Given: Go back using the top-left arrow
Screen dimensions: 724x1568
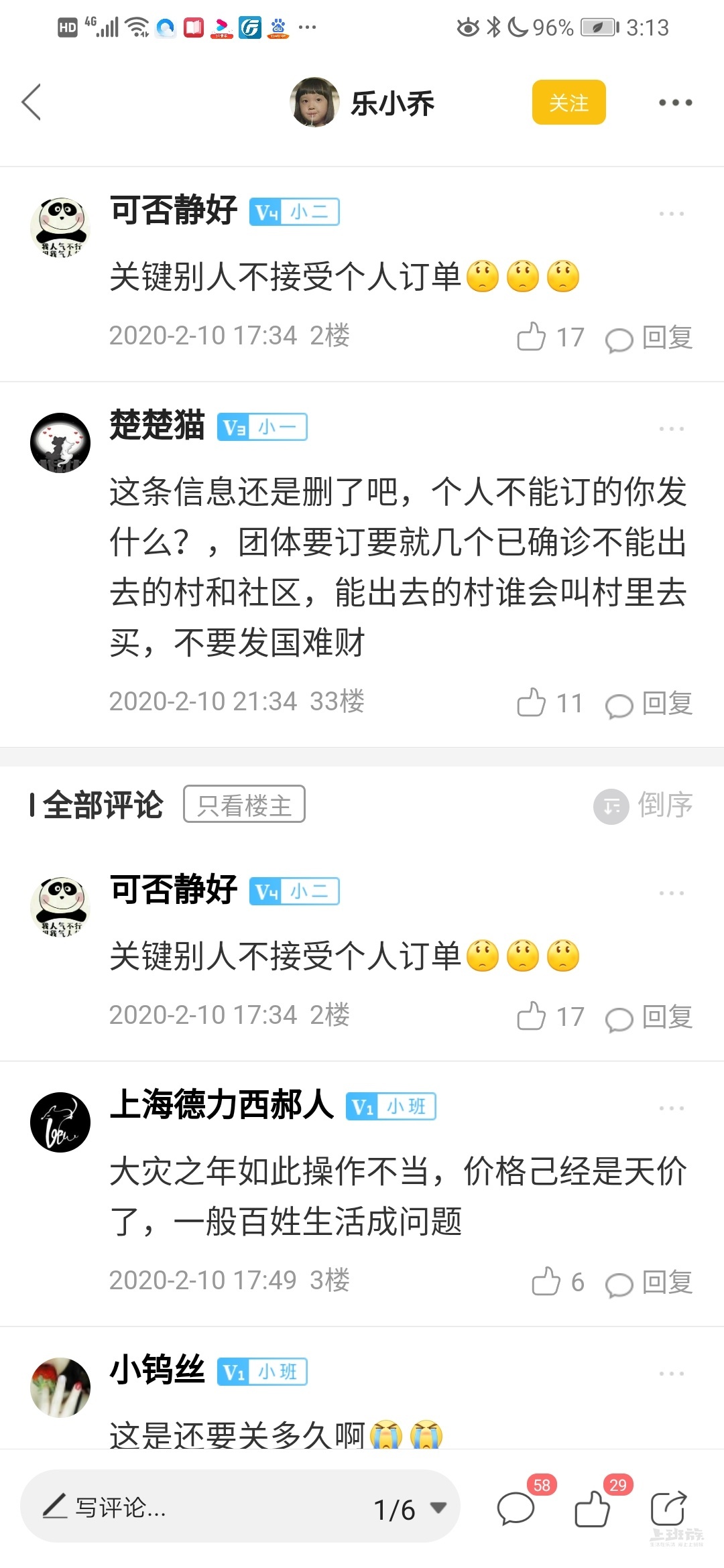Looking at the screenshot, I should [32, 103].
